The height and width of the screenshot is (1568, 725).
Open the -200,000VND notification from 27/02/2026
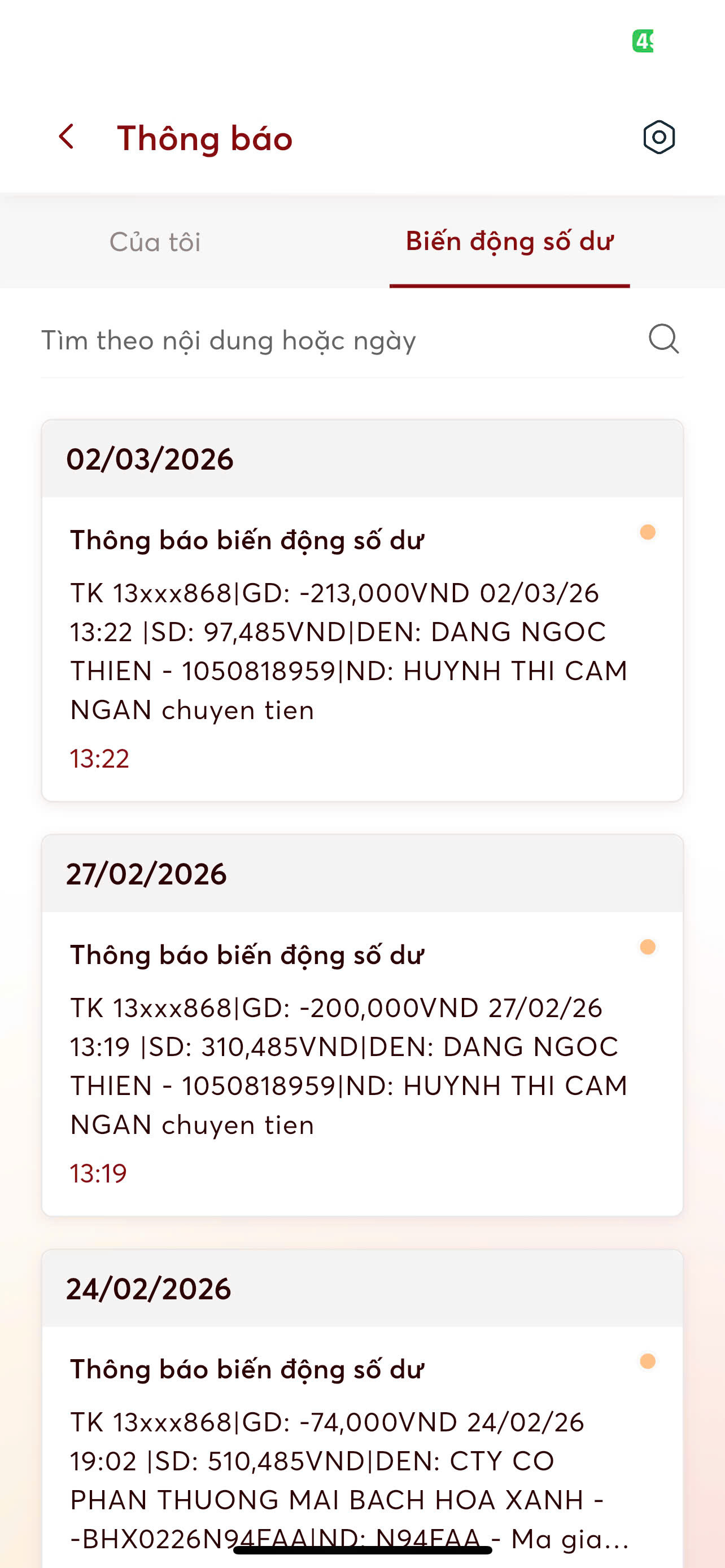361,1063
